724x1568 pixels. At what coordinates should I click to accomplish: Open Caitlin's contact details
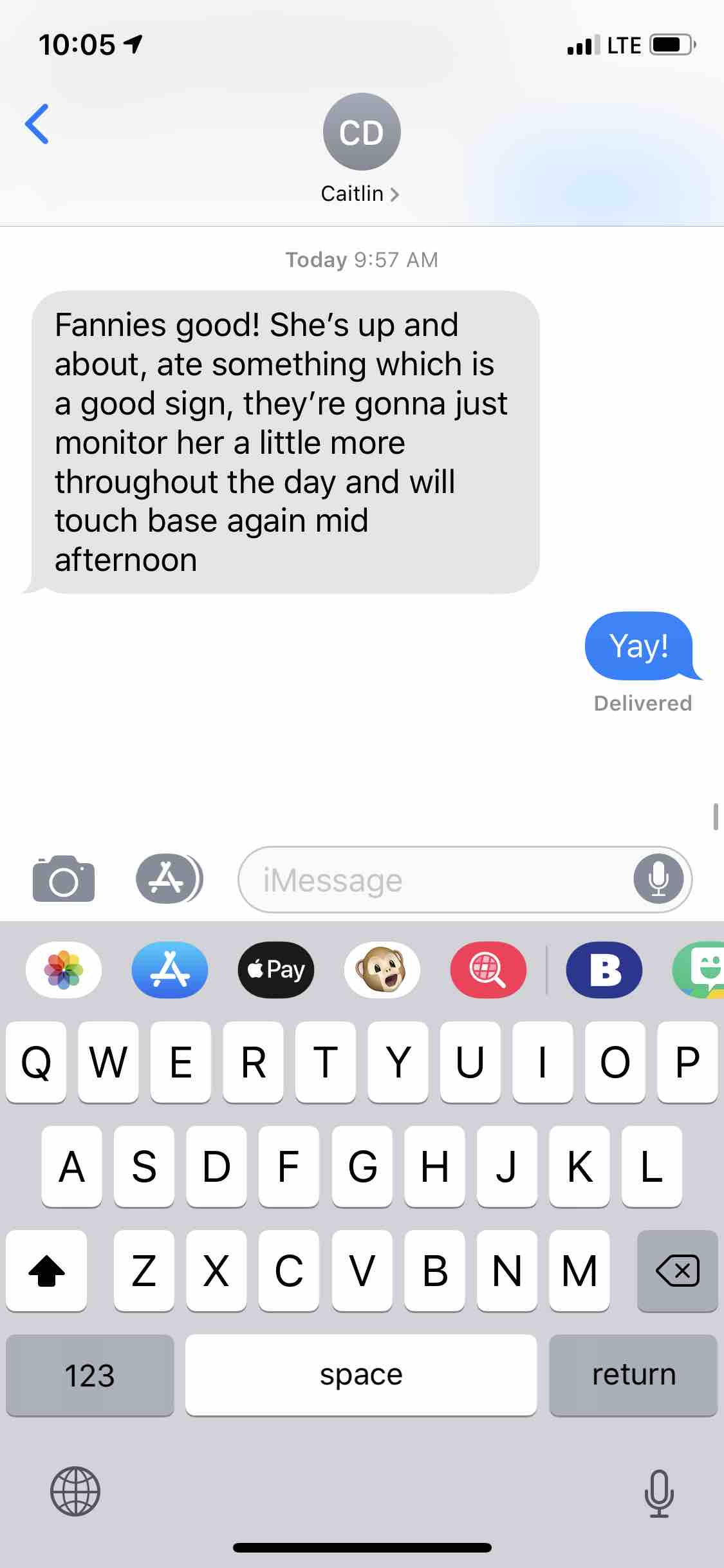361,149
